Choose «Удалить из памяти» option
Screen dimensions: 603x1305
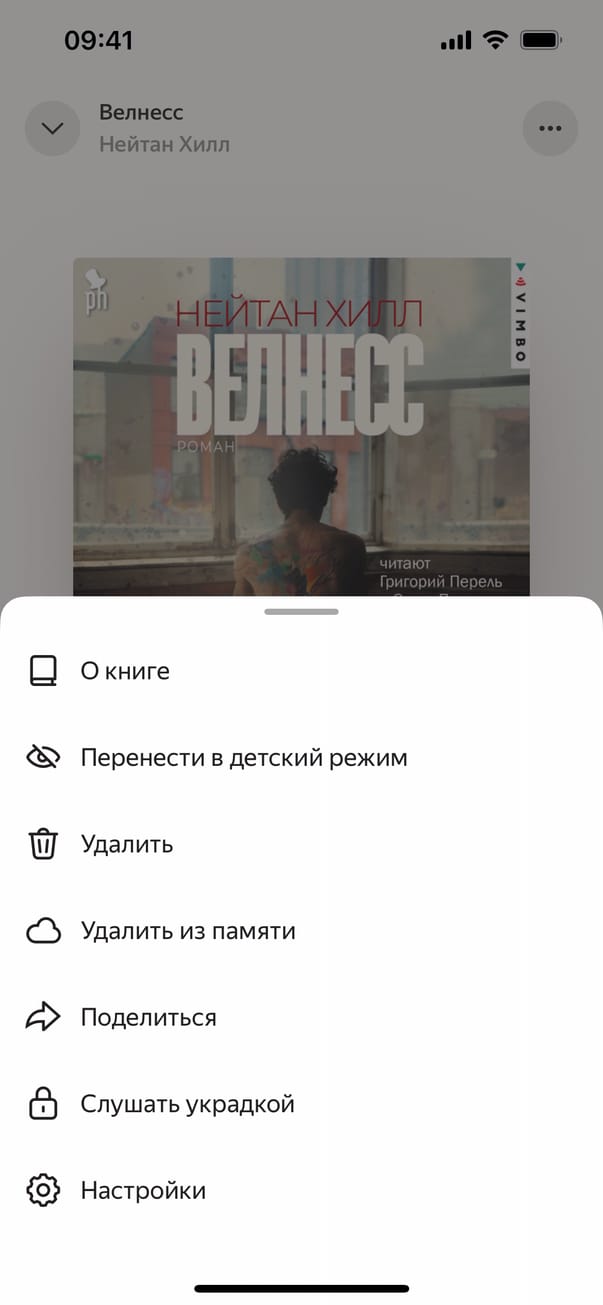tap(187, 932)
